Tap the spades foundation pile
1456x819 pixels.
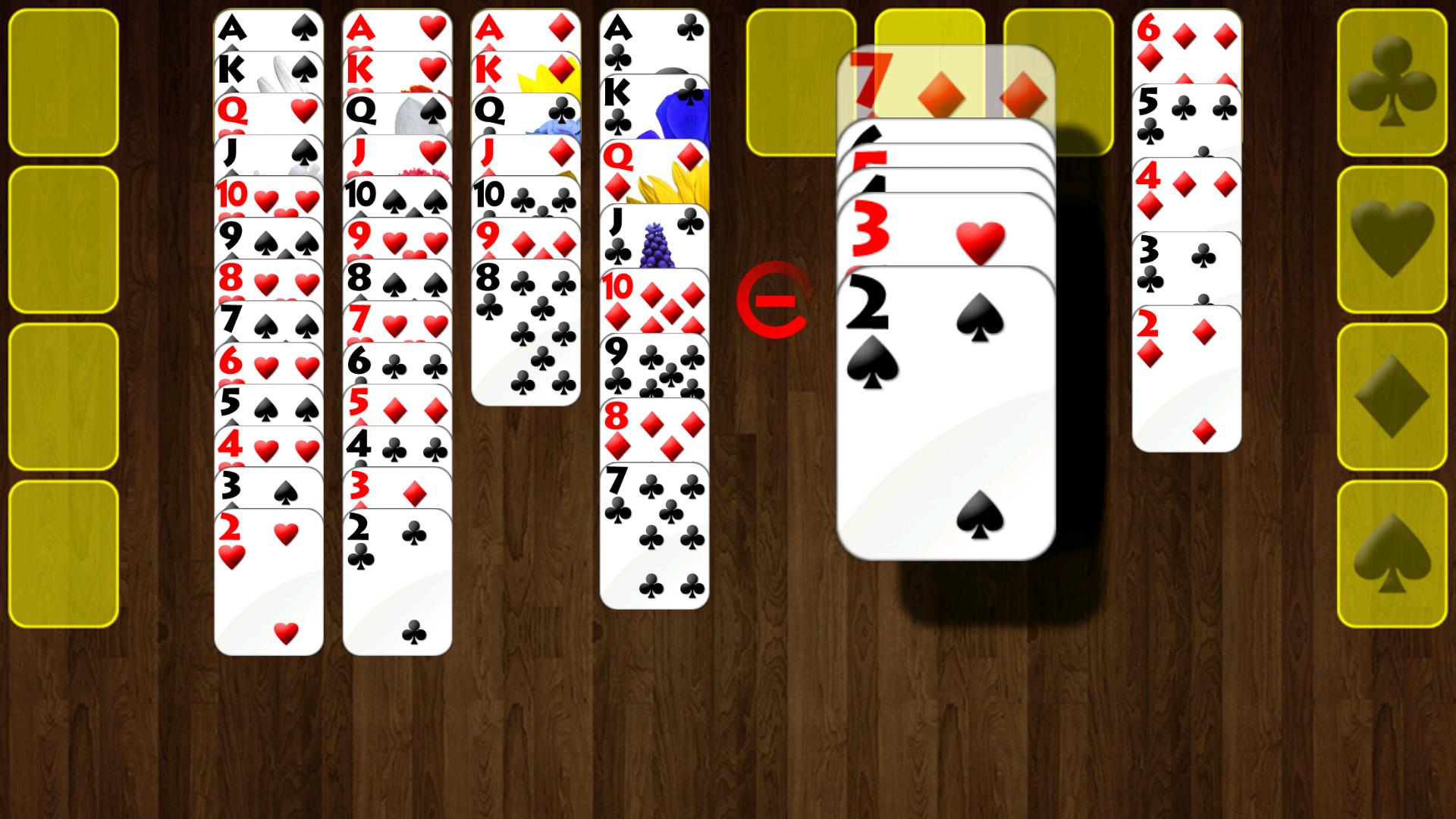[1392, 554]
